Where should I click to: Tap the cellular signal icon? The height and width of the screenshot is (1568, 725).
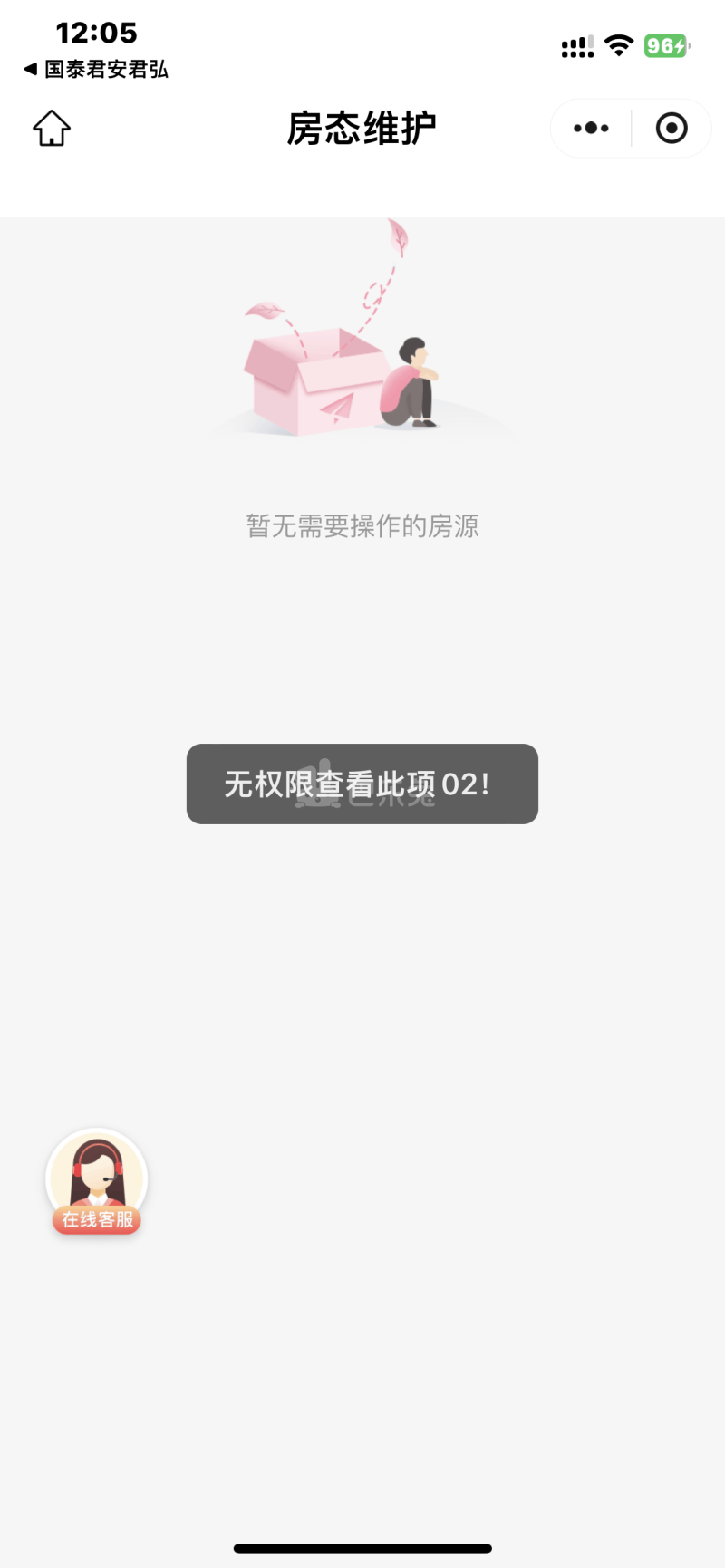coord(576,46)
